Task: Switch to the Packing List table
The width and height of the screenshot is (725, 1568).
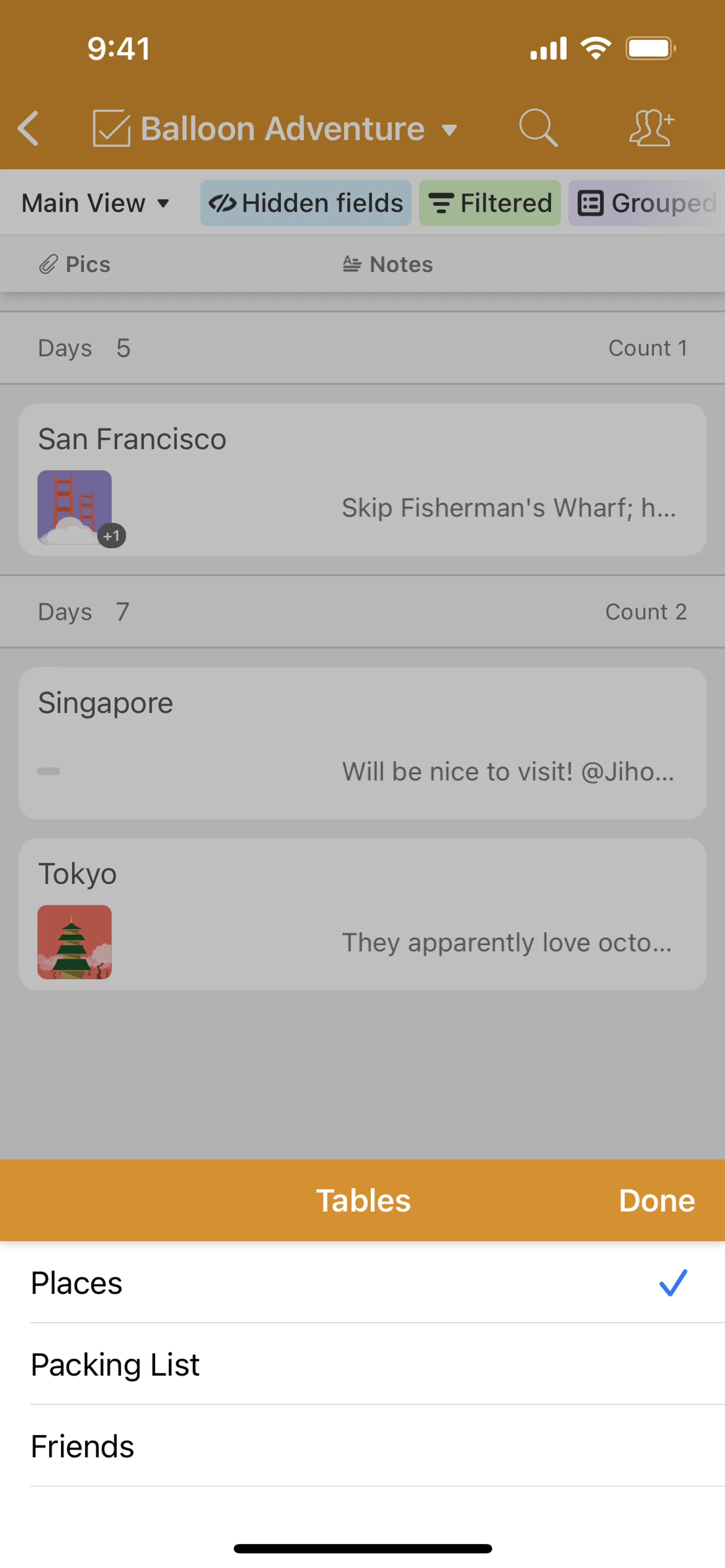Action: click(362, 1364)
